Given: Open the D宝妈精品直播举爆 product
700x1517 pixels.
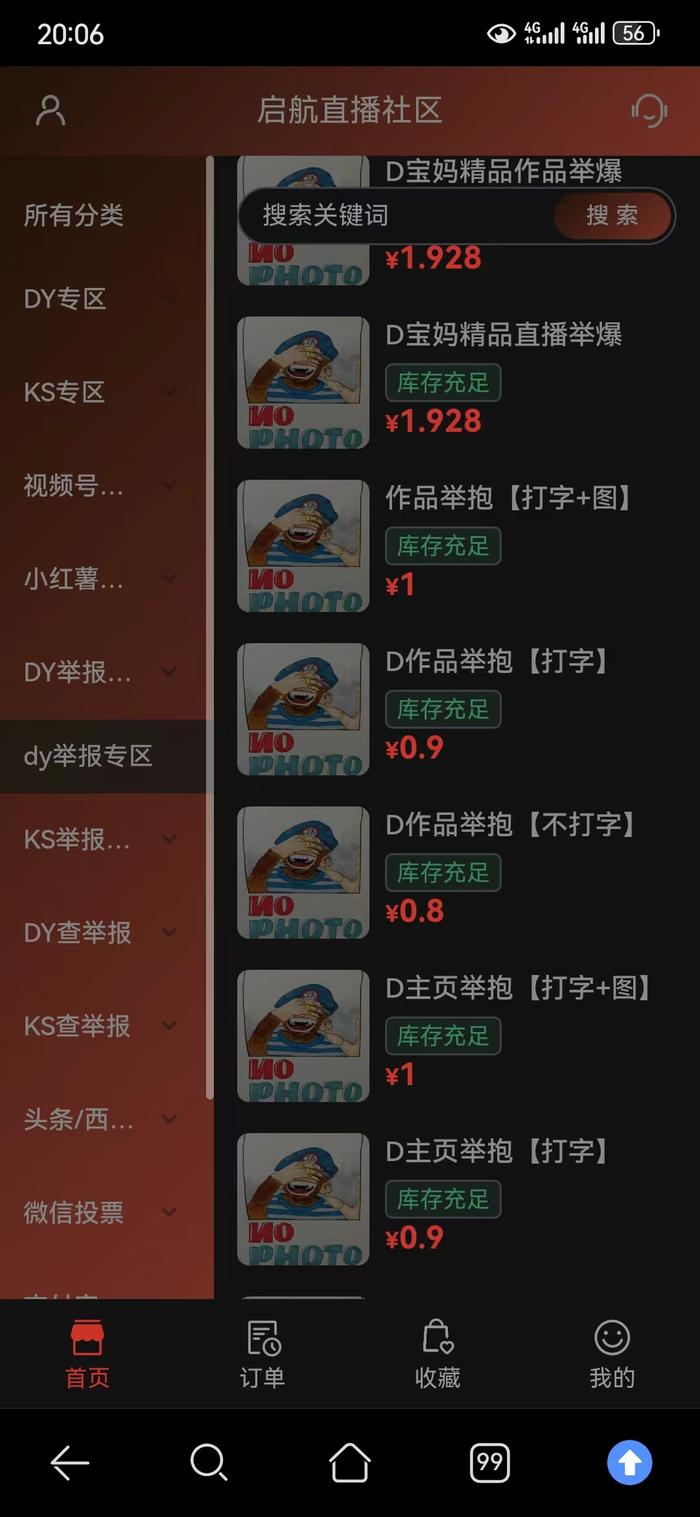Looking at the screenshot, I should [x=503, y=335].
